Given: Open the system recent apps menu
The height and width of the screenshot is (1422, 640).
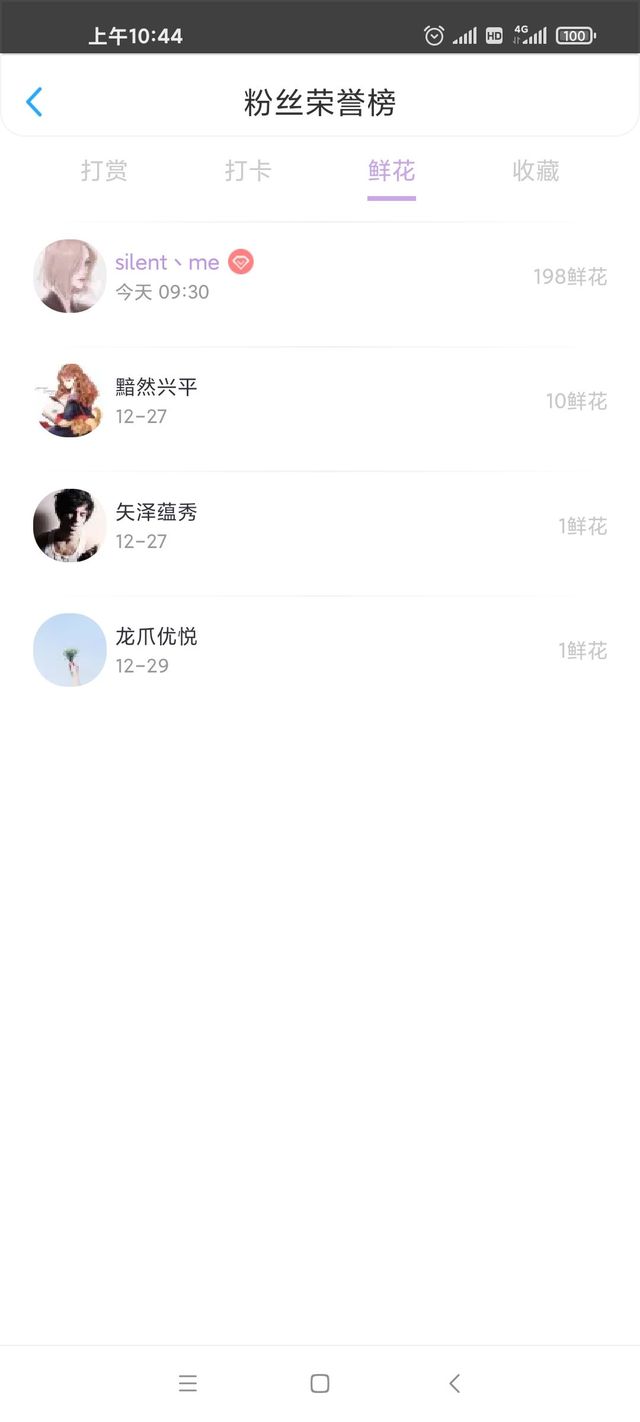Looking at the screenshot, I should coord(187,1383).
